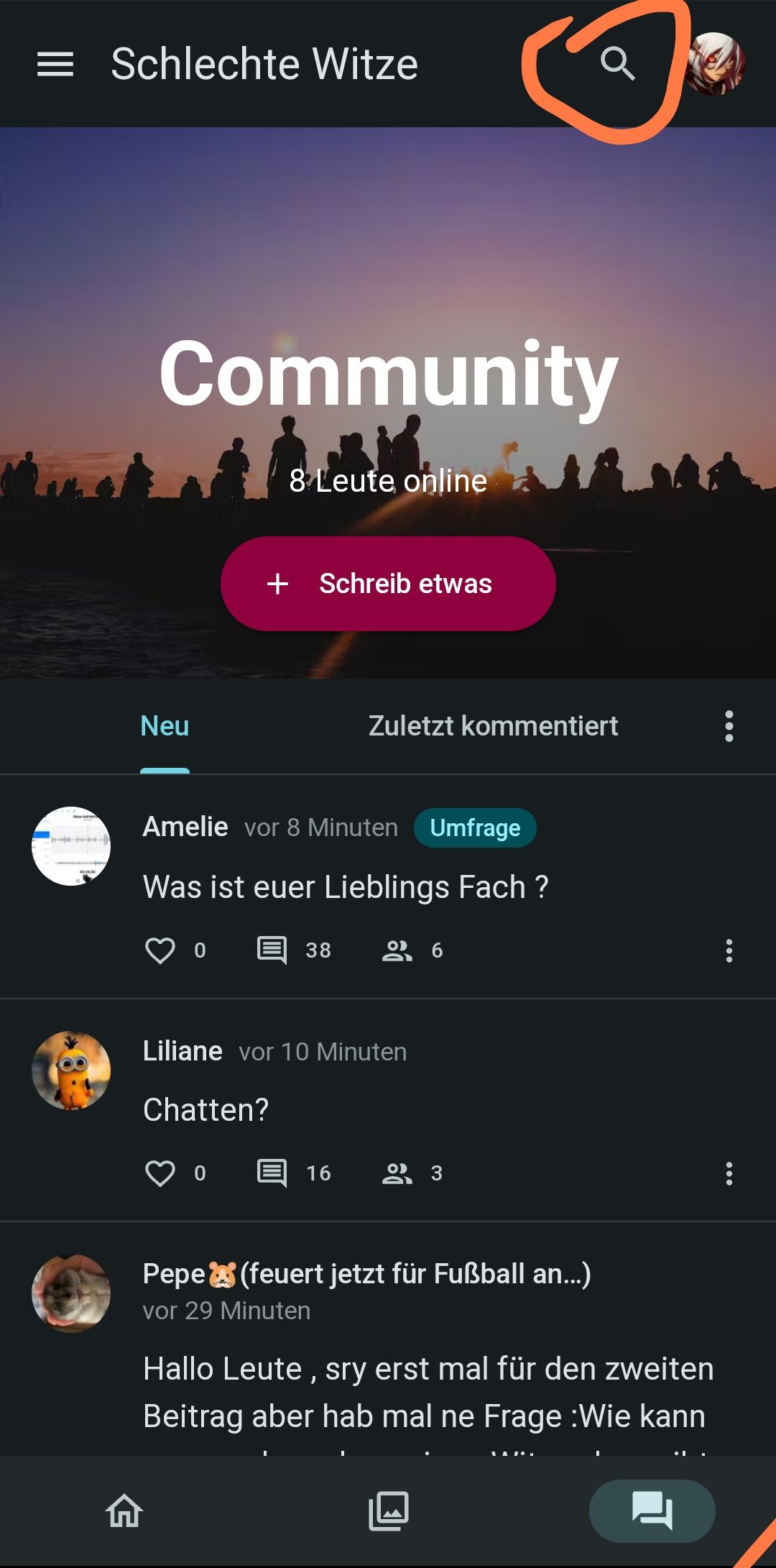776x1568 pixels.
Task: View comments on Liliane's post
Action: 272,1173
